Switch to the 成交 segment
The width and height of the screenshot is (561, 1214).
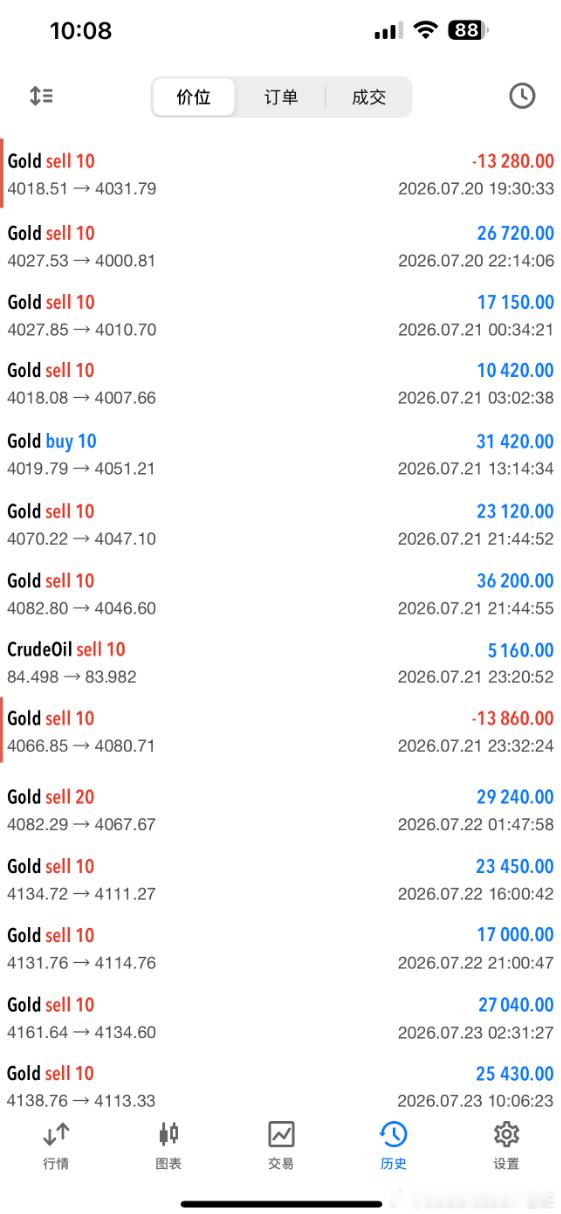(368, 98)
